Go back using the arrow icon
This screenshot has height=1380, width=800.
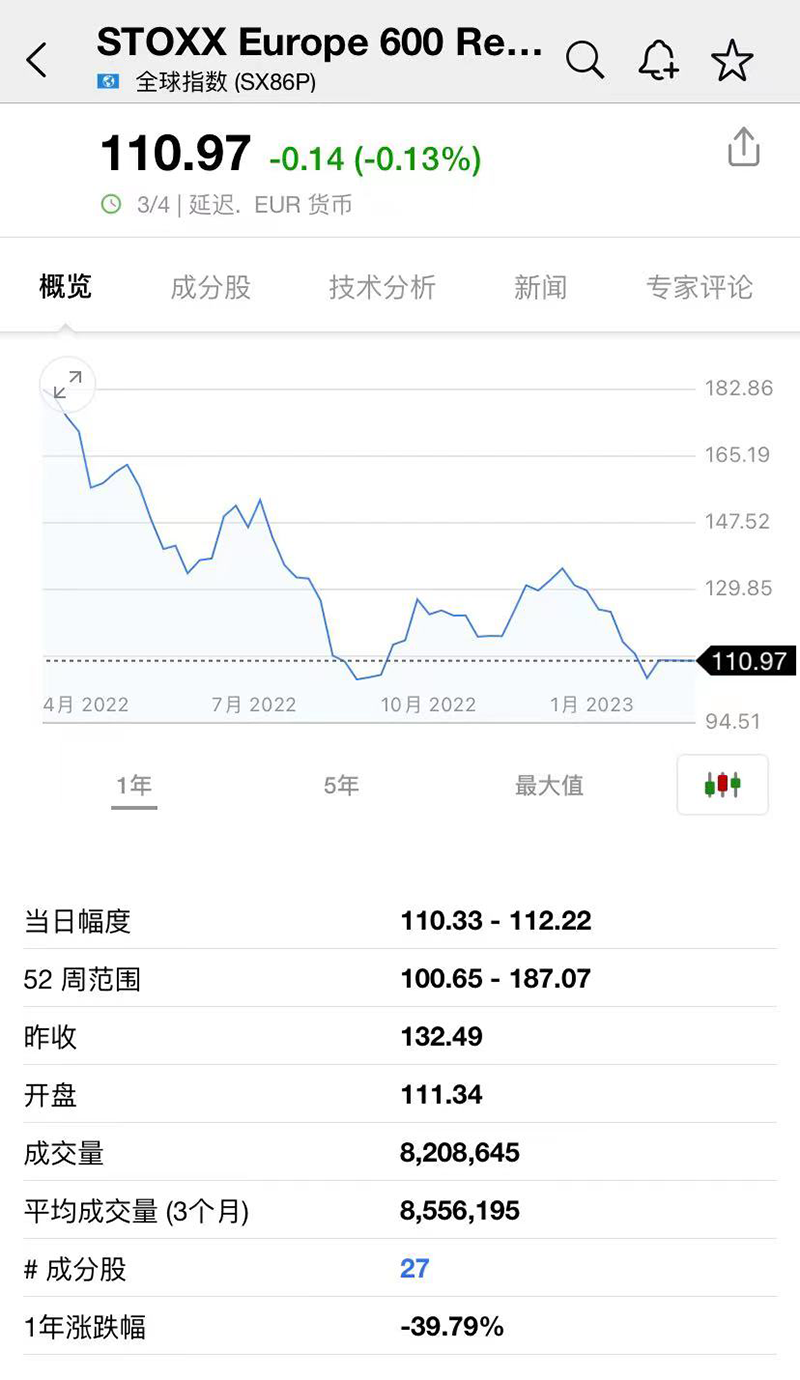[36, 61]
